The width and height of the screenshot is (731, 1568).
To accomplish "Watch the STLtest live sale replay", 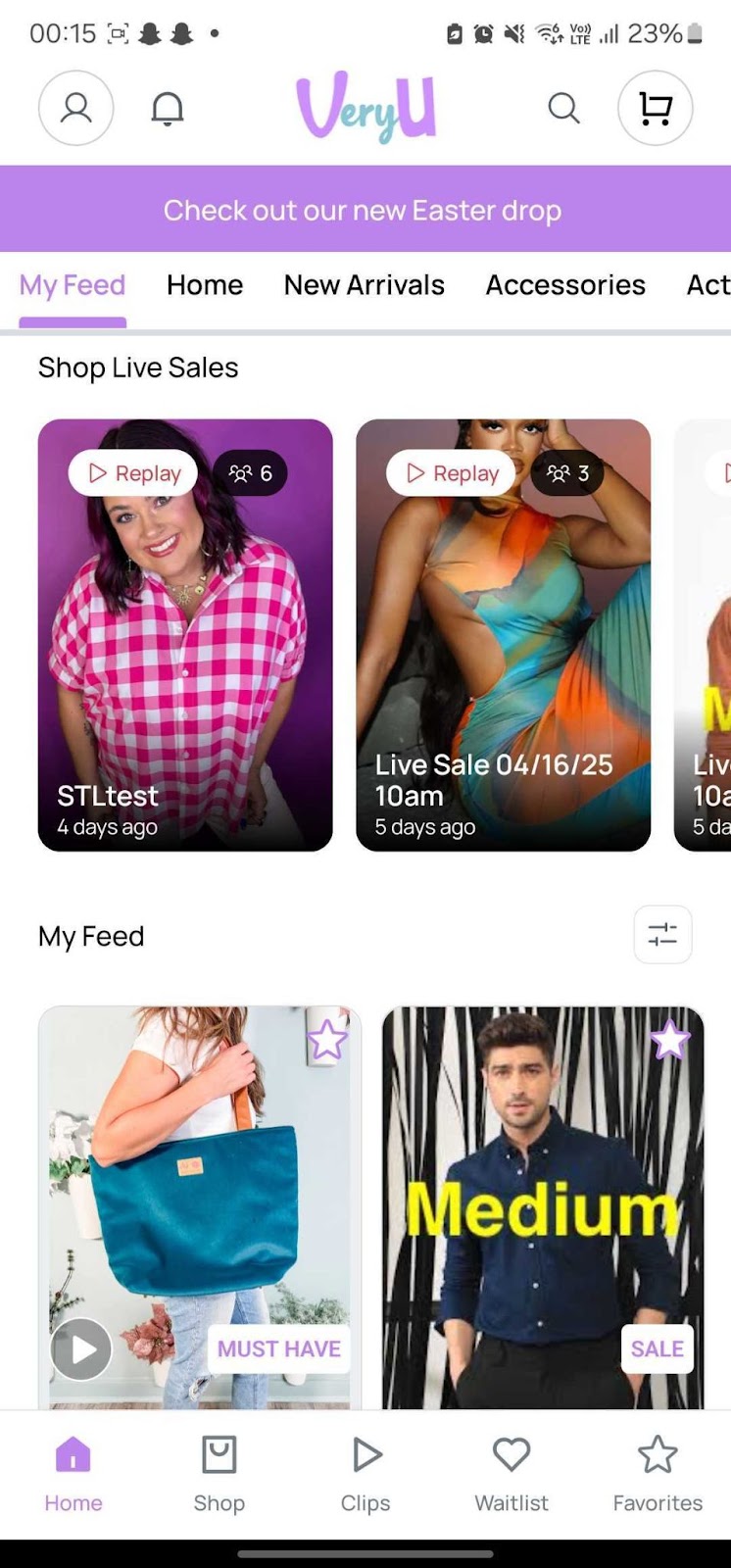I will click(x=185, y=635).
